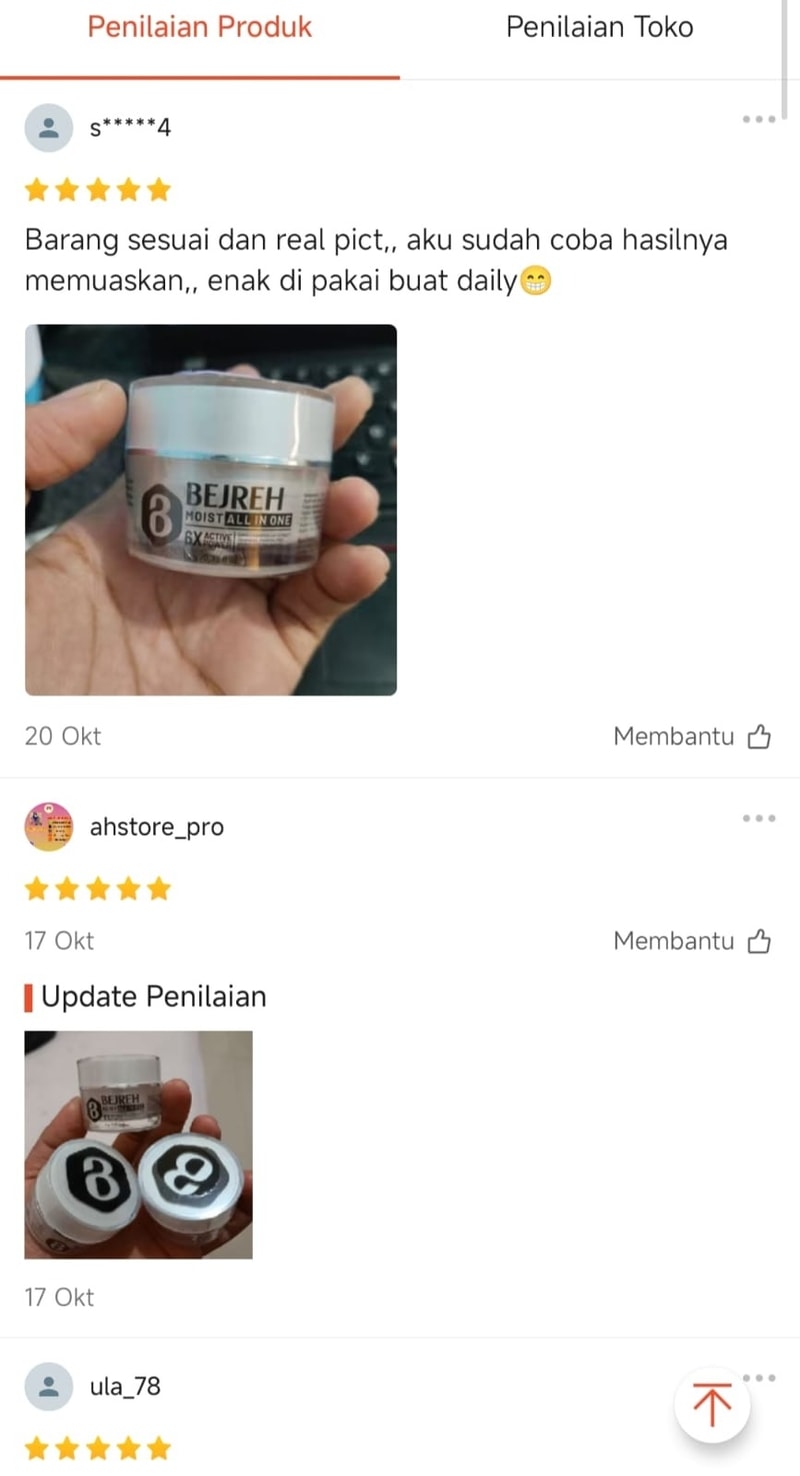
Task: Click s*****4's default avatar icon
Action: coord(49,127)
